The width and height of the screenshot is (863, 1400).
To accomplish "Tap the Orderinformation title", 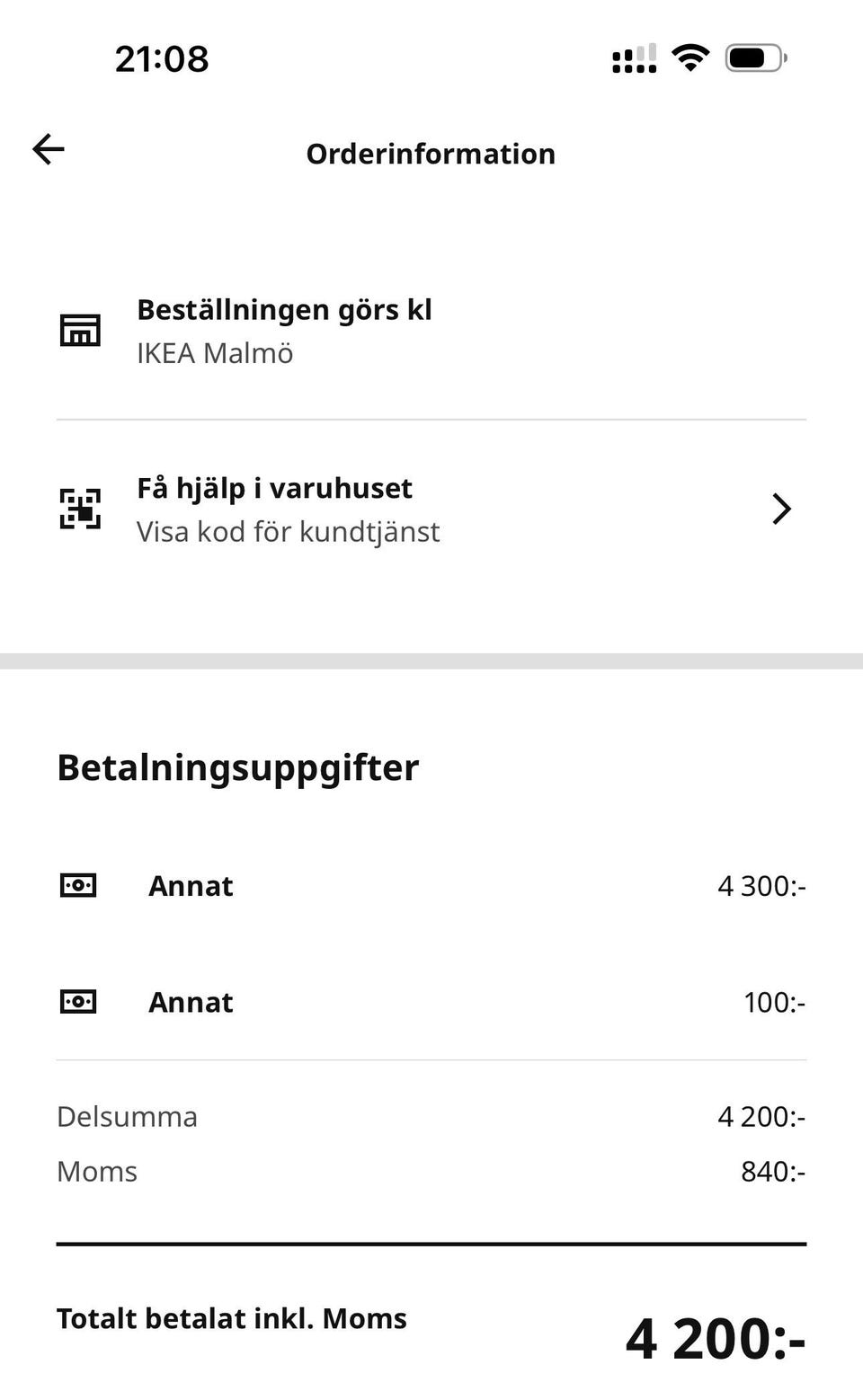I will (431, 154).
